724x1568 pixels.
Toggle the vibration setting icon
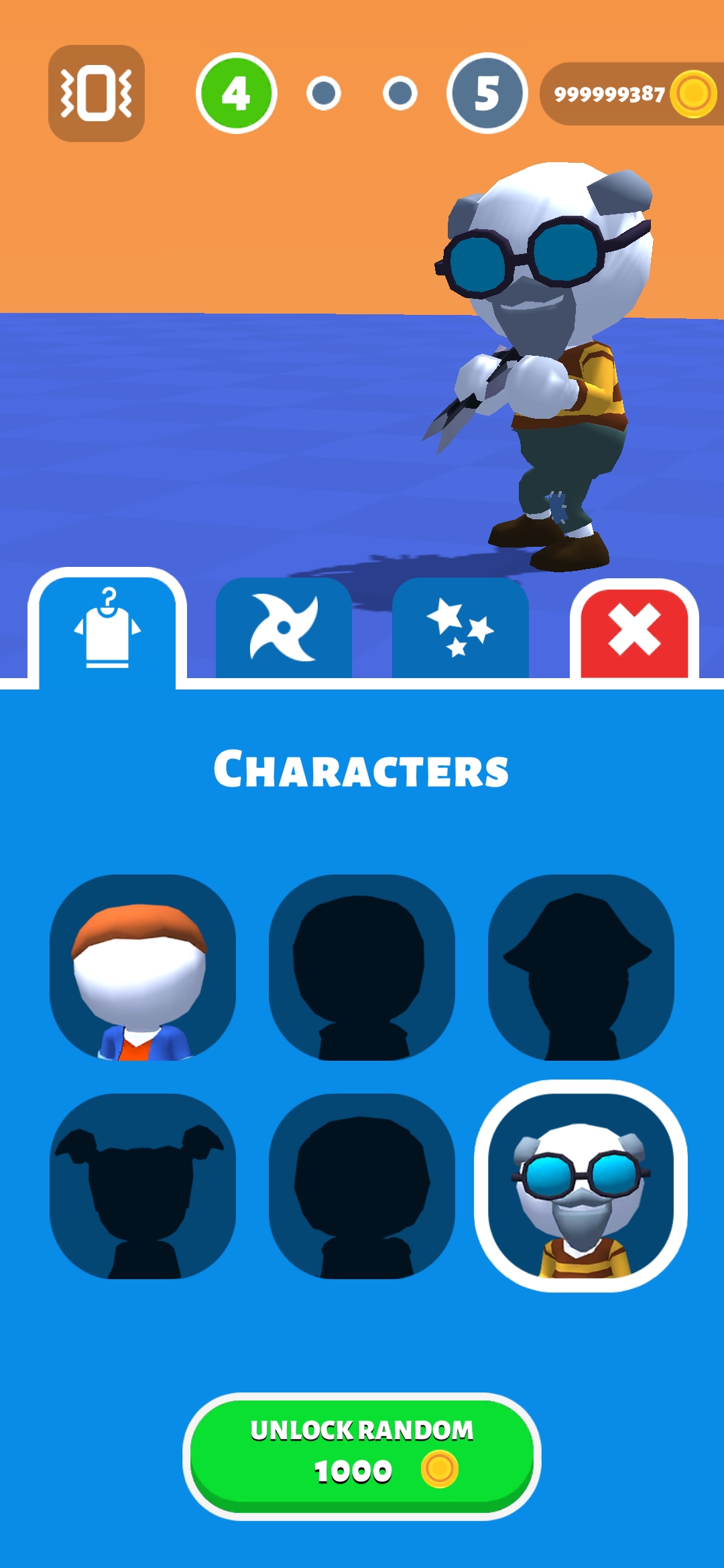96,93
